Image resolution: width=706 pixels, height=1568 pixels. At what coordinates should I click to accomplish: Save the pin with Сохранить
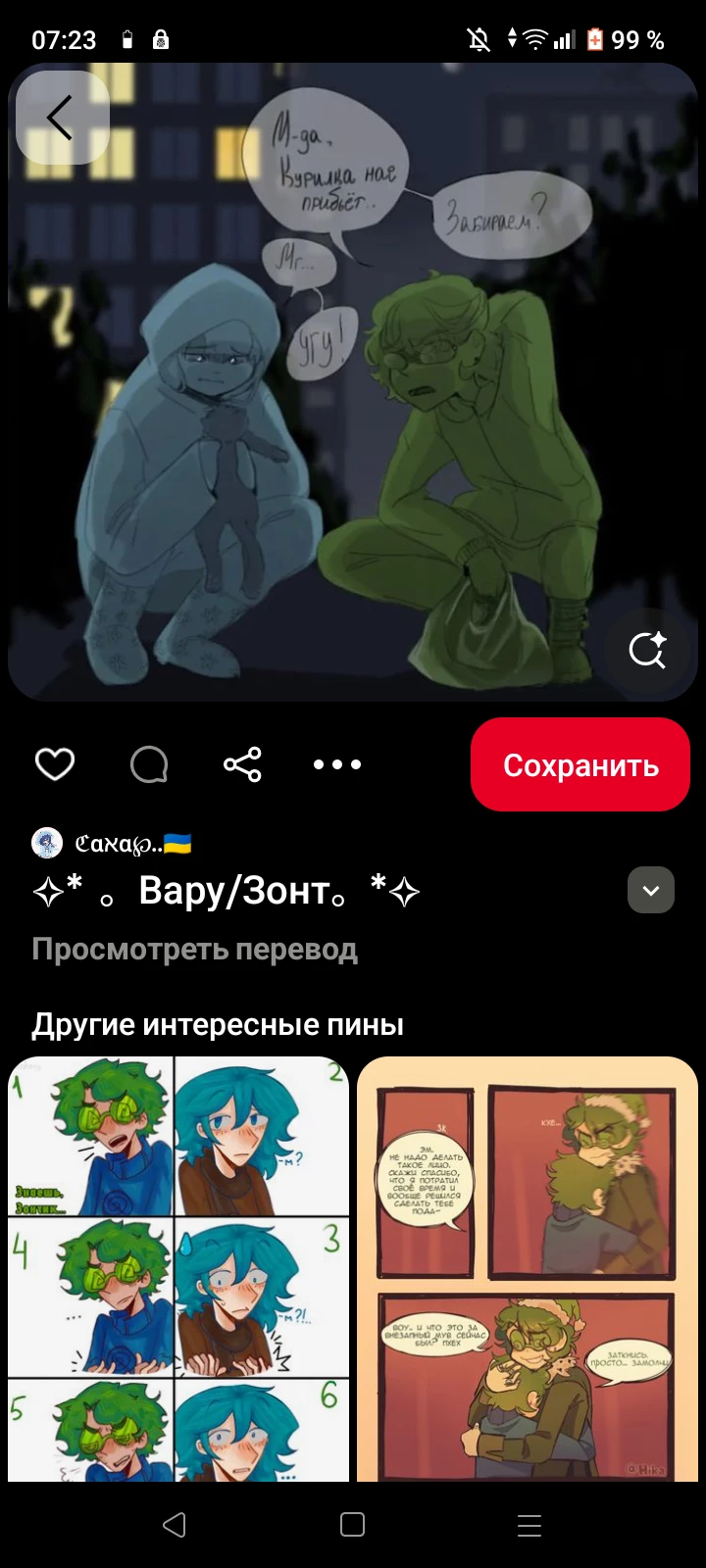[580, 764]
